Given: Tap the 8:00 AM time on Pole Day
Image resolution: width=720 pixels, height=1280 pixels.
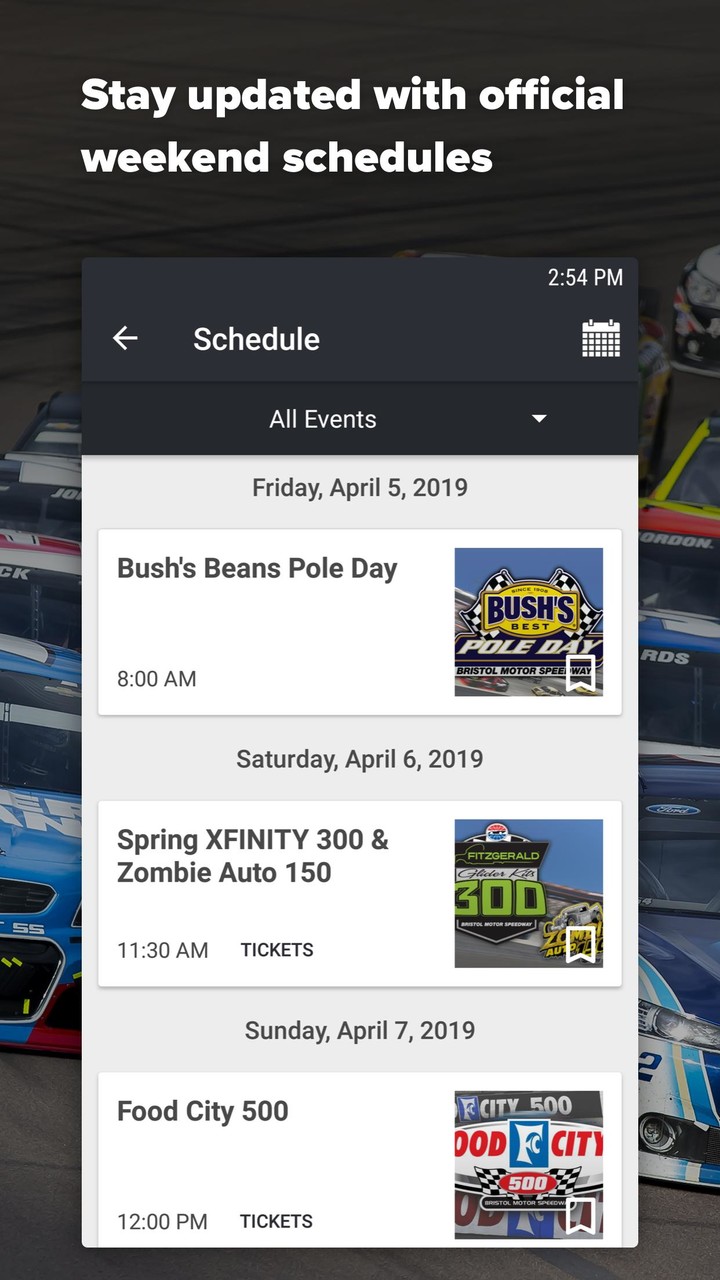Looking at the screenshot, I should coord(156,678).
